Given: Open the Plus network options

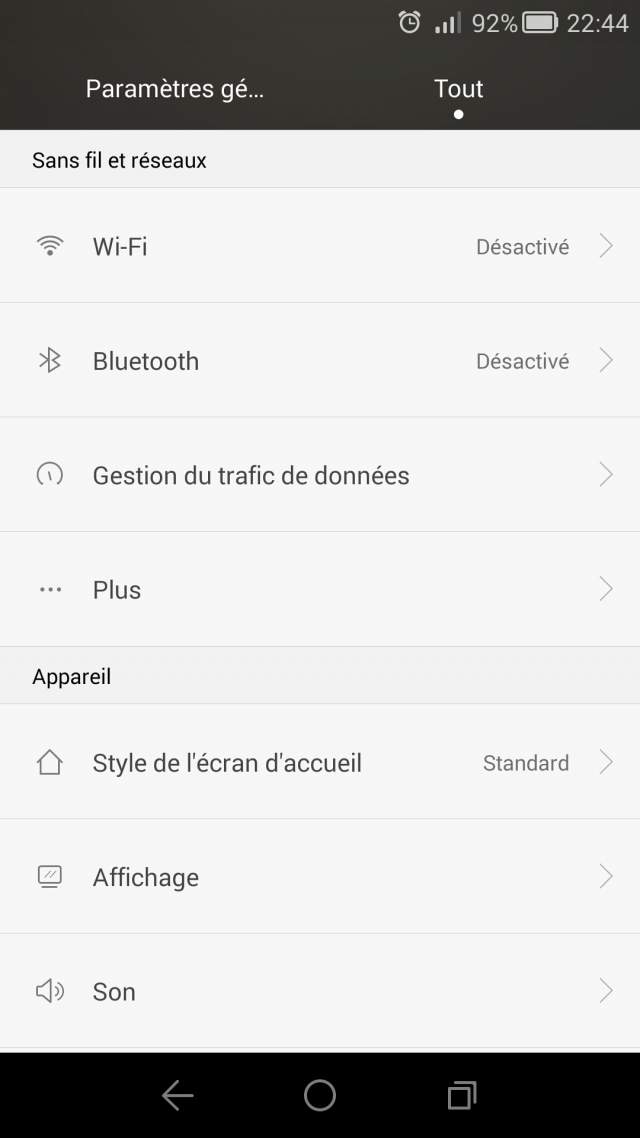Looking at the screenshot, I should [320, 590].
